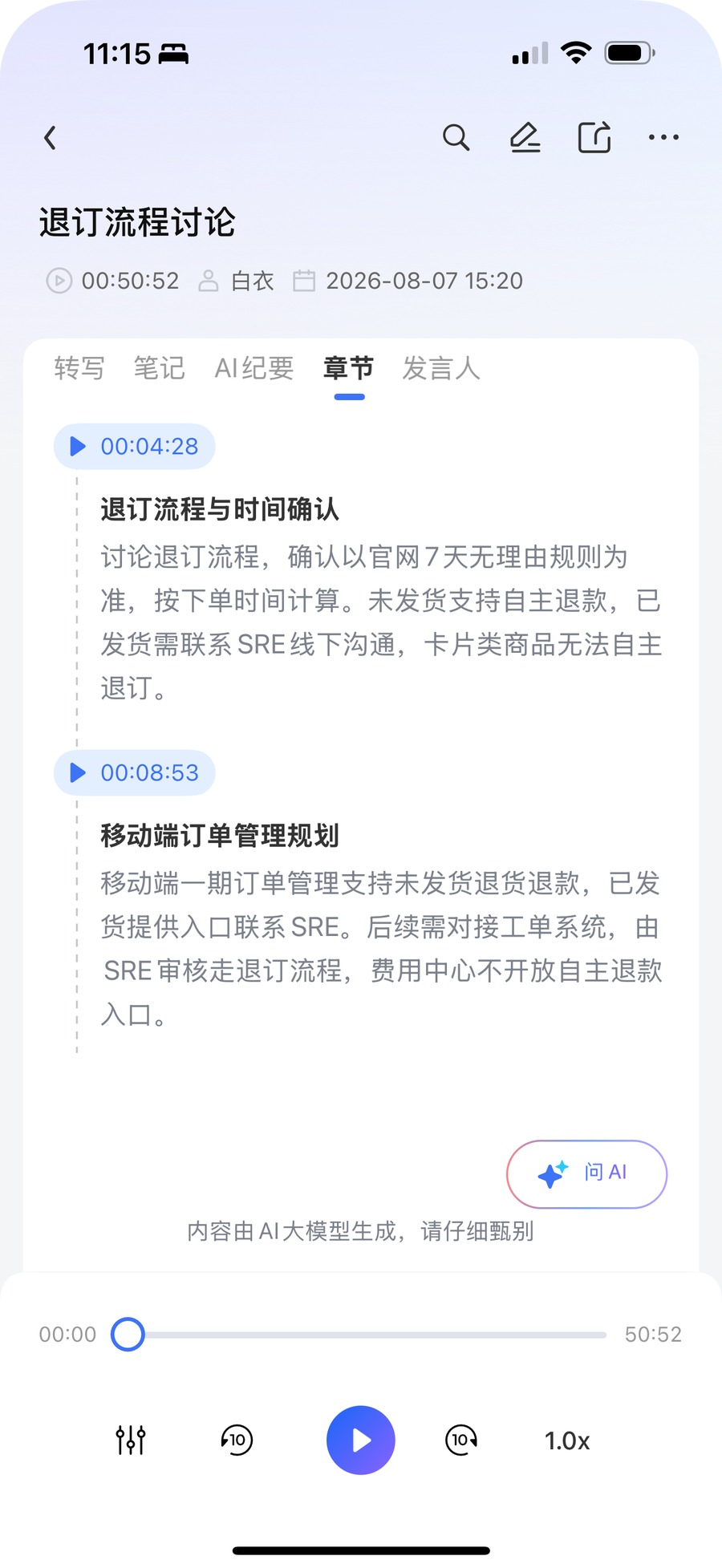
Task: Rewind 10 seconds
Action: click(x=237, y=1440)
